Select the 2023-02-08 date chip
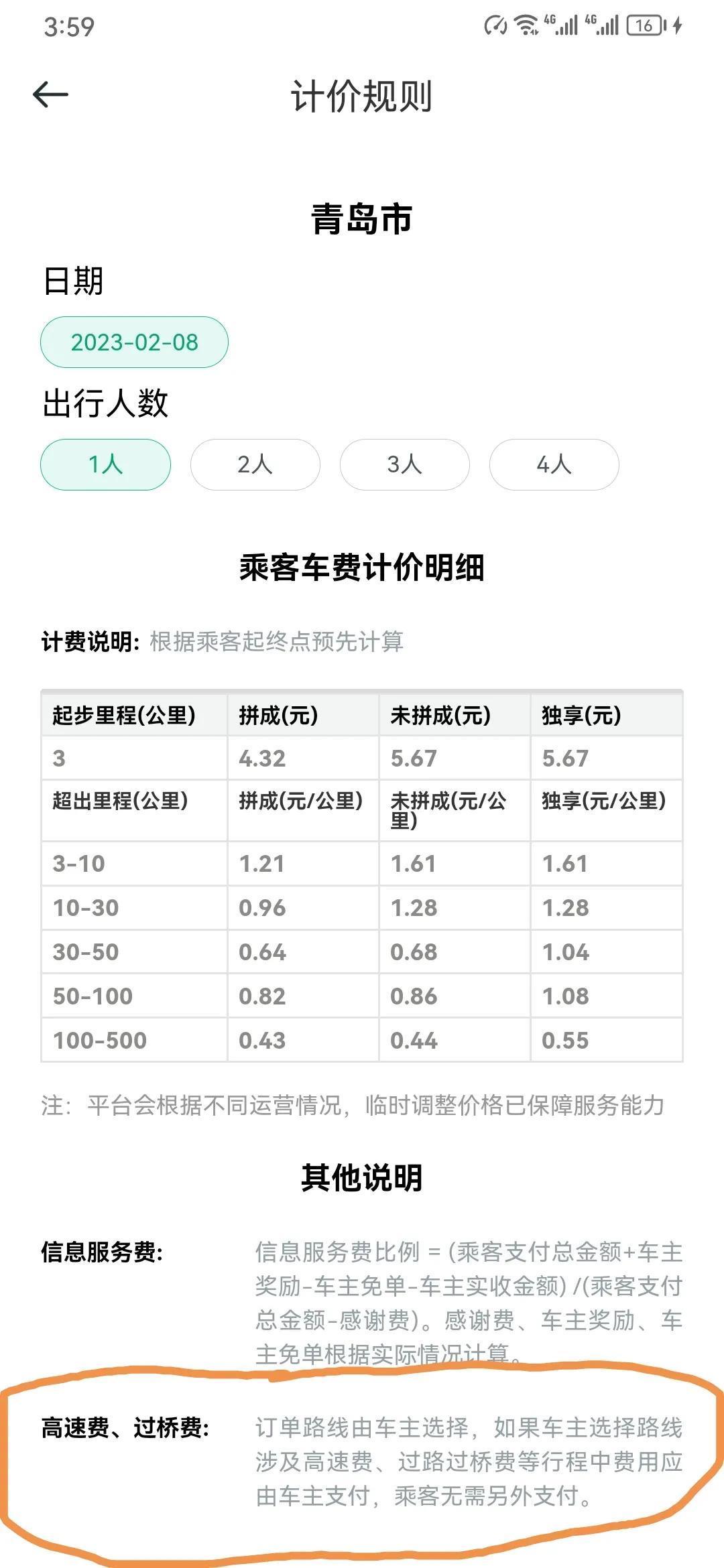Image resolution: width=724 pixels, height=1568 pixels. click(134, 342)
